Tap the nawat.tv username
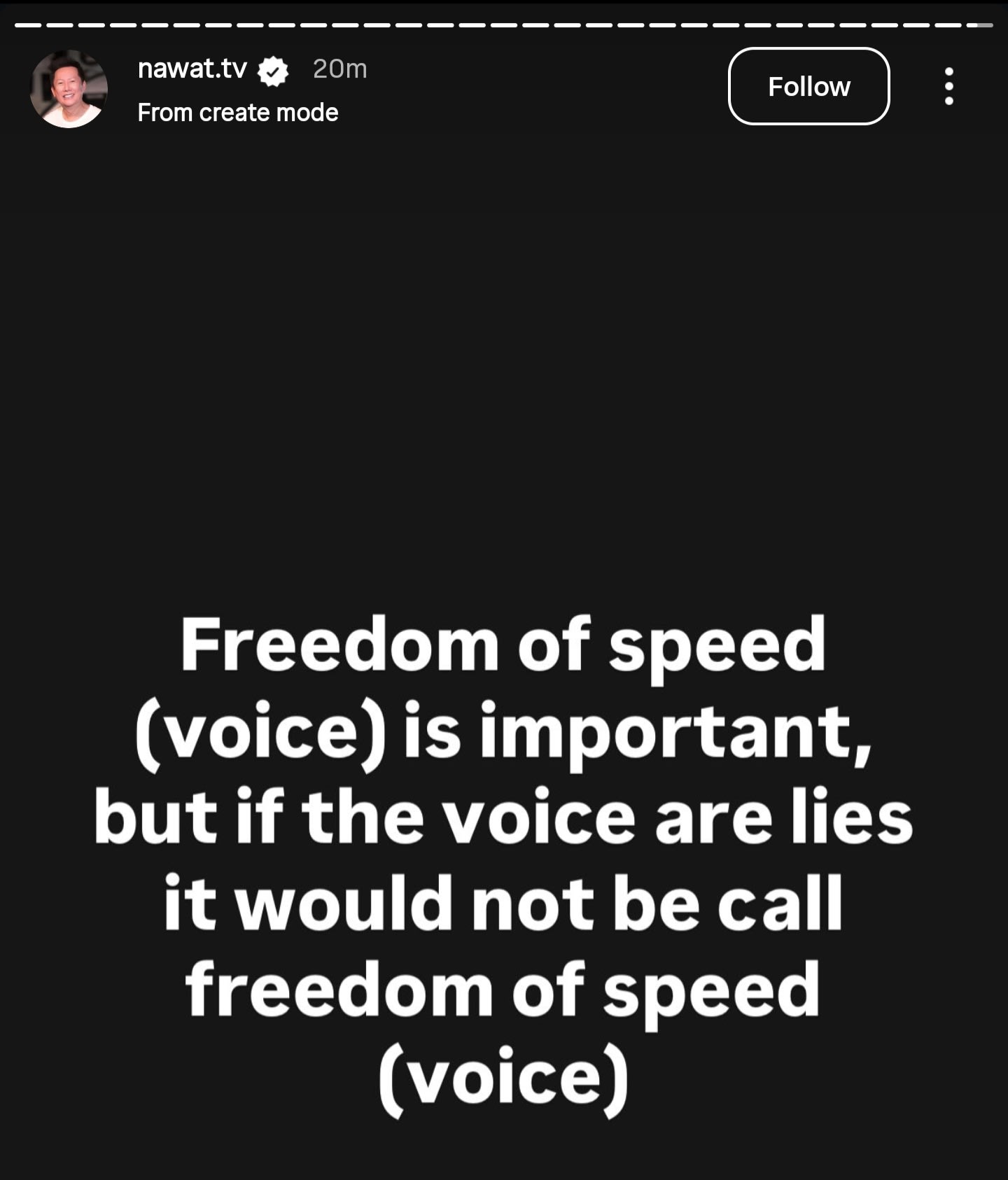The width and height of the screenshot is (1008, 1180). [x=192, y=69]
